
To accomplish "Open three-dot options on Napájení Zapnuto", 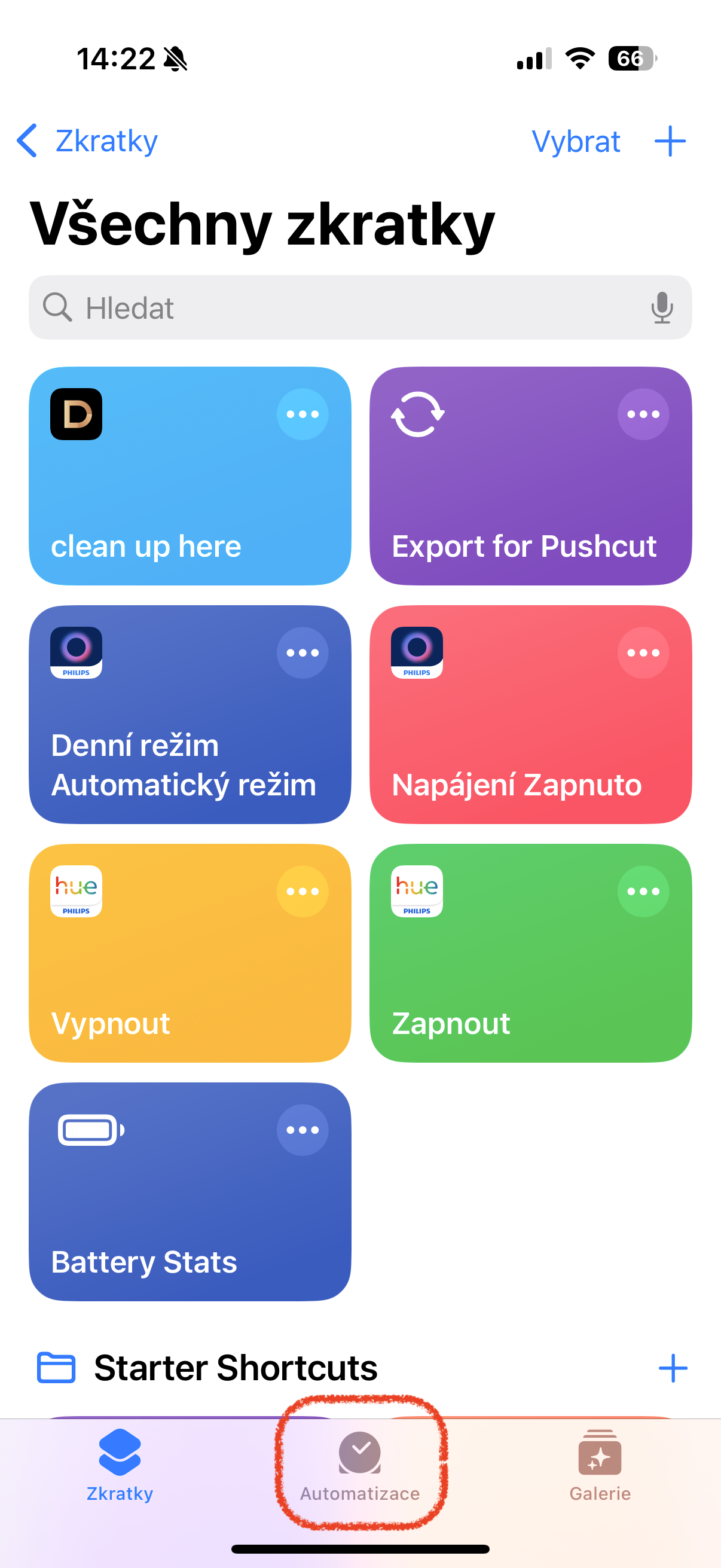I will coord(643,653).
